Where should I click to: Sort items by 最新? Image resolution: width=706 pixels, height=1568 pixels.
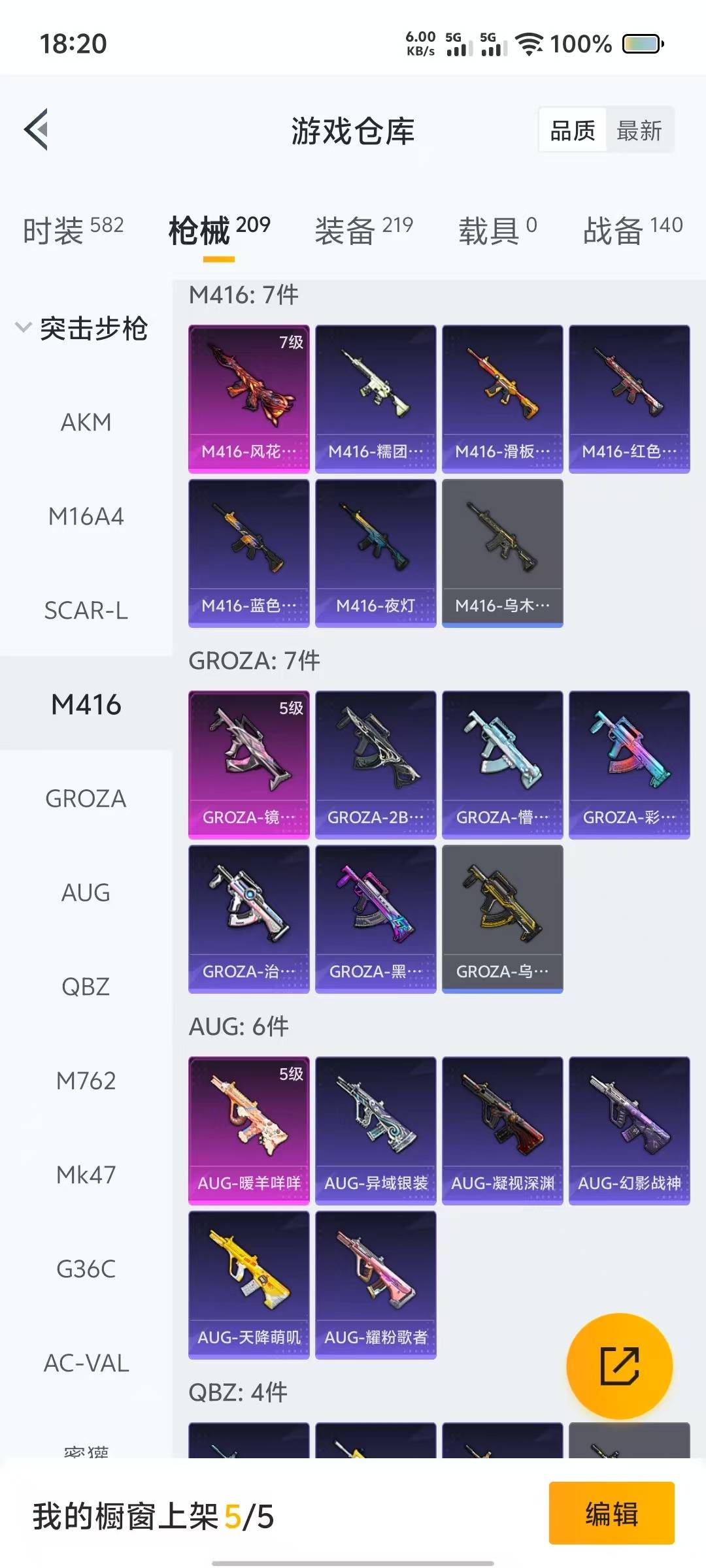[639, 131]
